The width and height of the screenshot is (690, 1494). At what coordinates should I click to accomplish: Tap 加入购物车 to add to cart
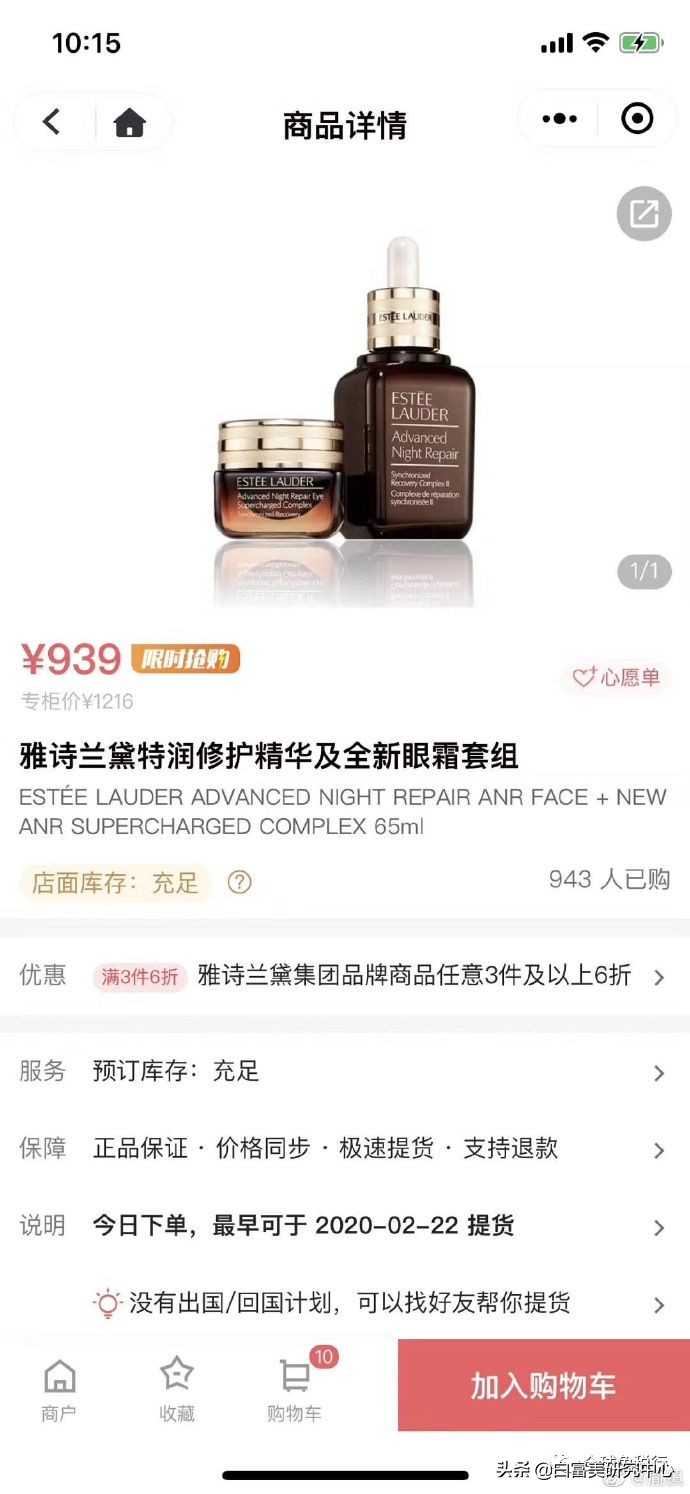coord(543,1386)
